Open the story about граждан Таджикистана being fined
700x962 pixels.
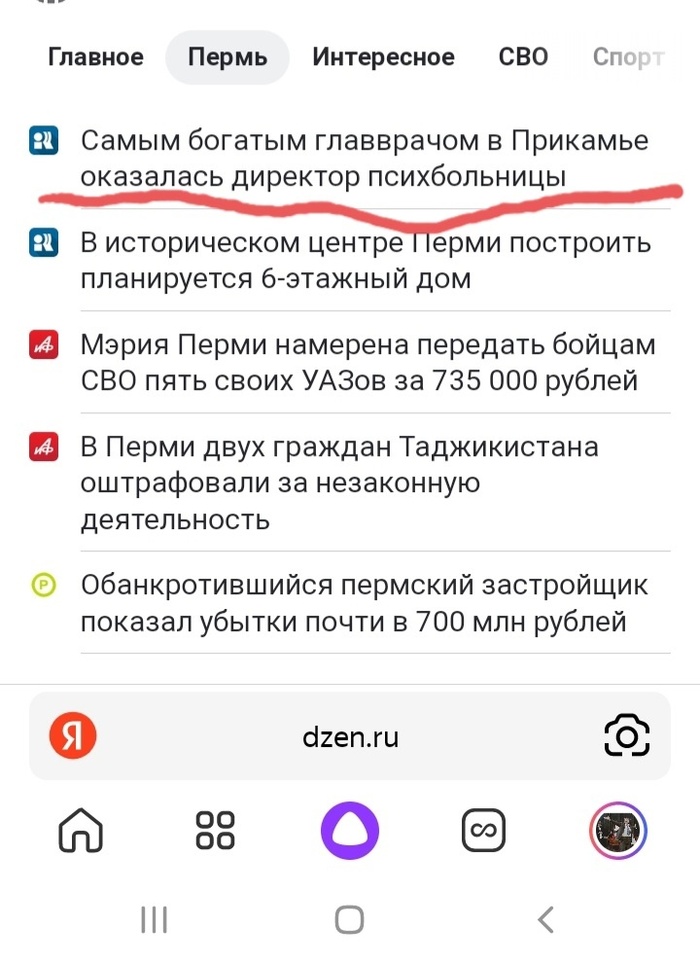340,482
